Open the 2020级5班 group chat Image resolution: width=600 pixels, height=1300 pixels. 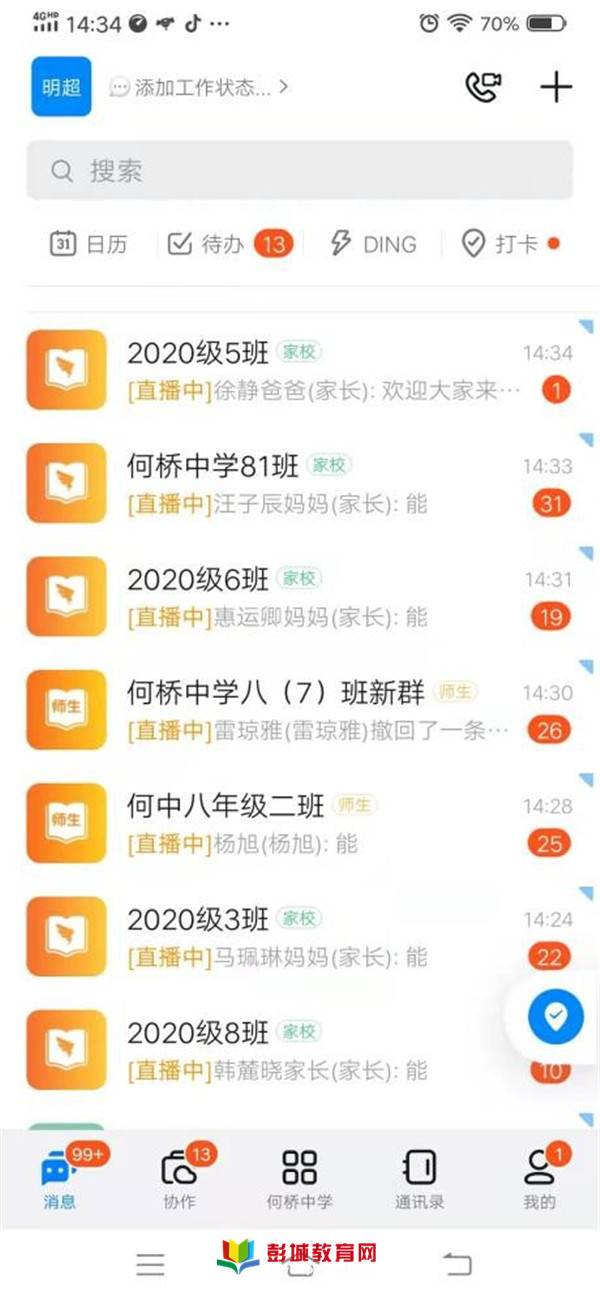coord(300,370)
